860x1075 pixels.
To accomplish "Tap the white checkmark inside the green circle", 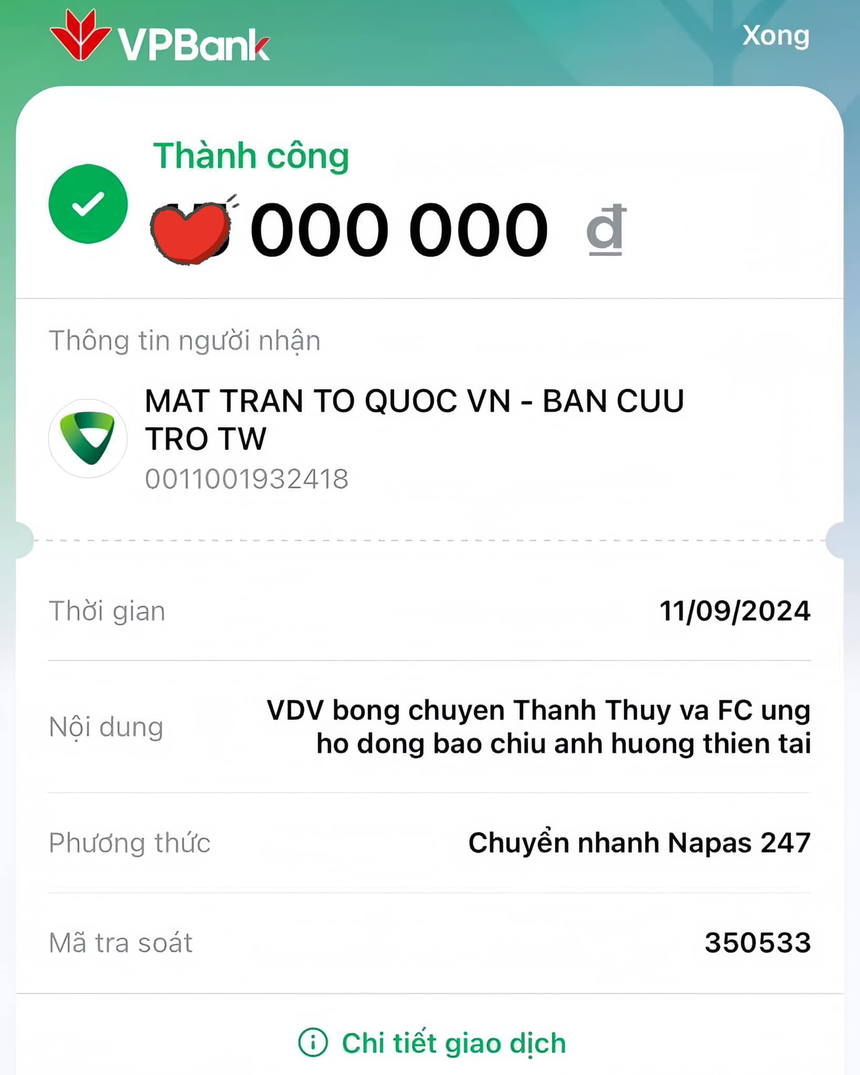I will point(88,203).
